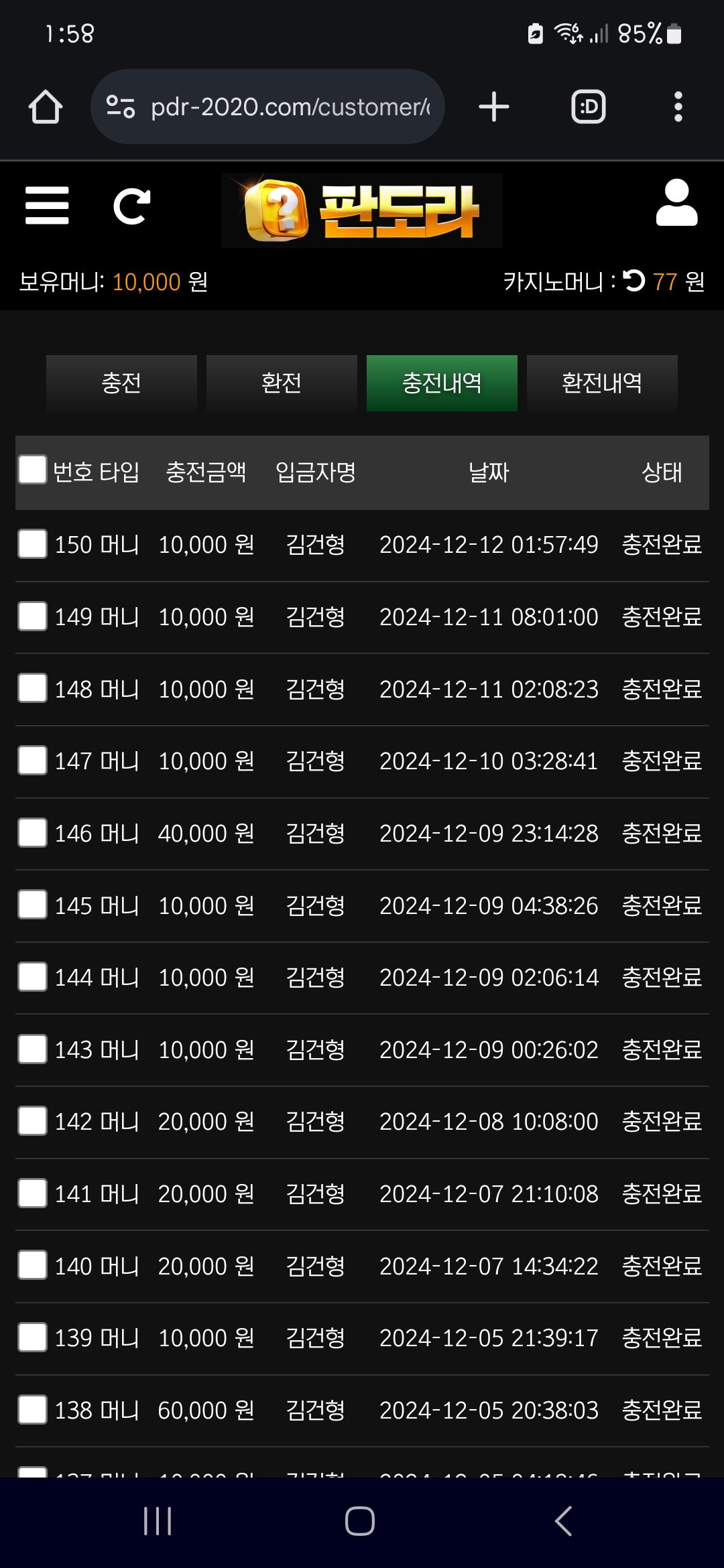Open the browser tab switcher
This screenshot has height=1568, width=724.
coord(588,107)
